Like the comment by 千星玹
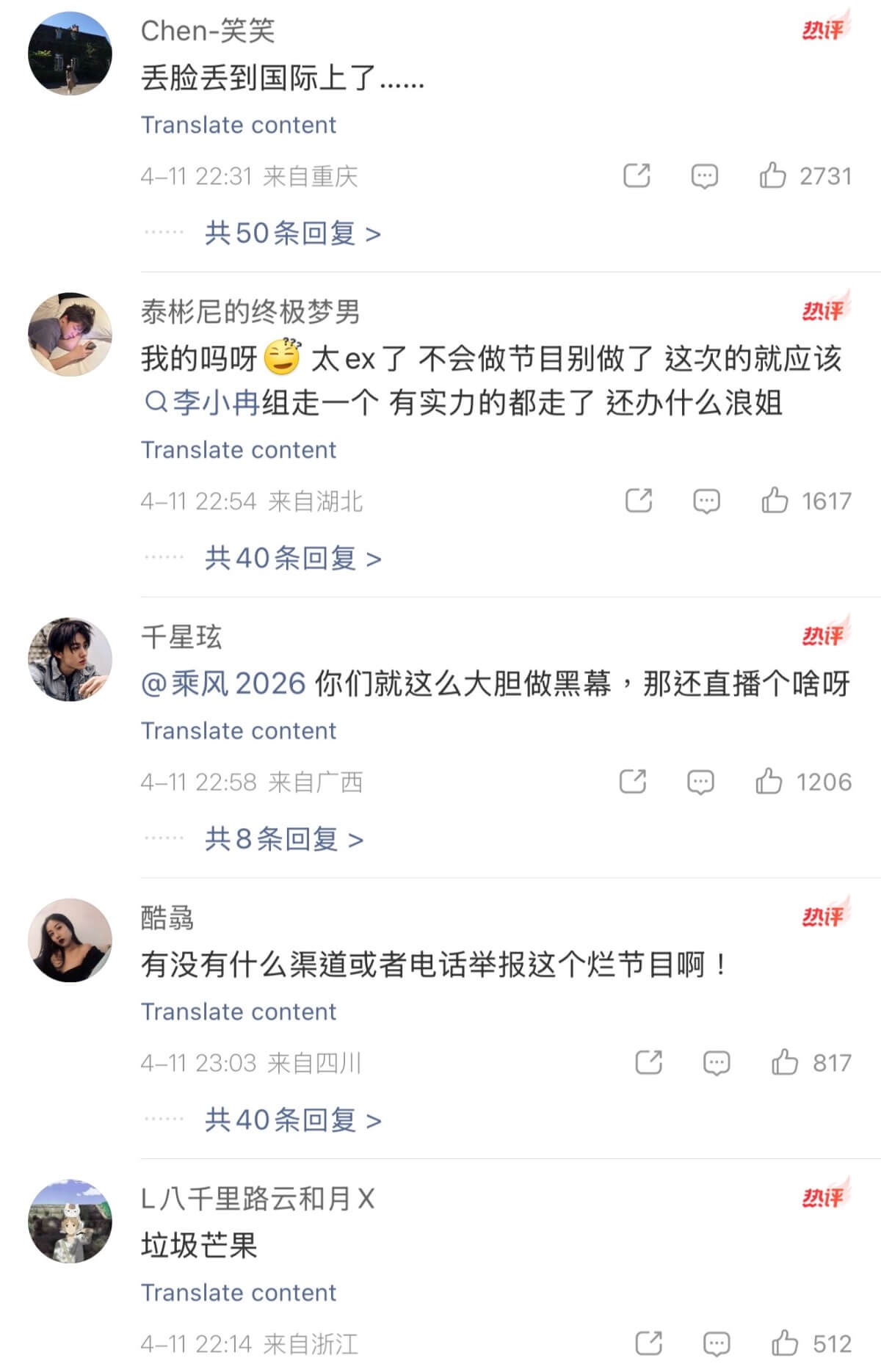 pos(769,782)
